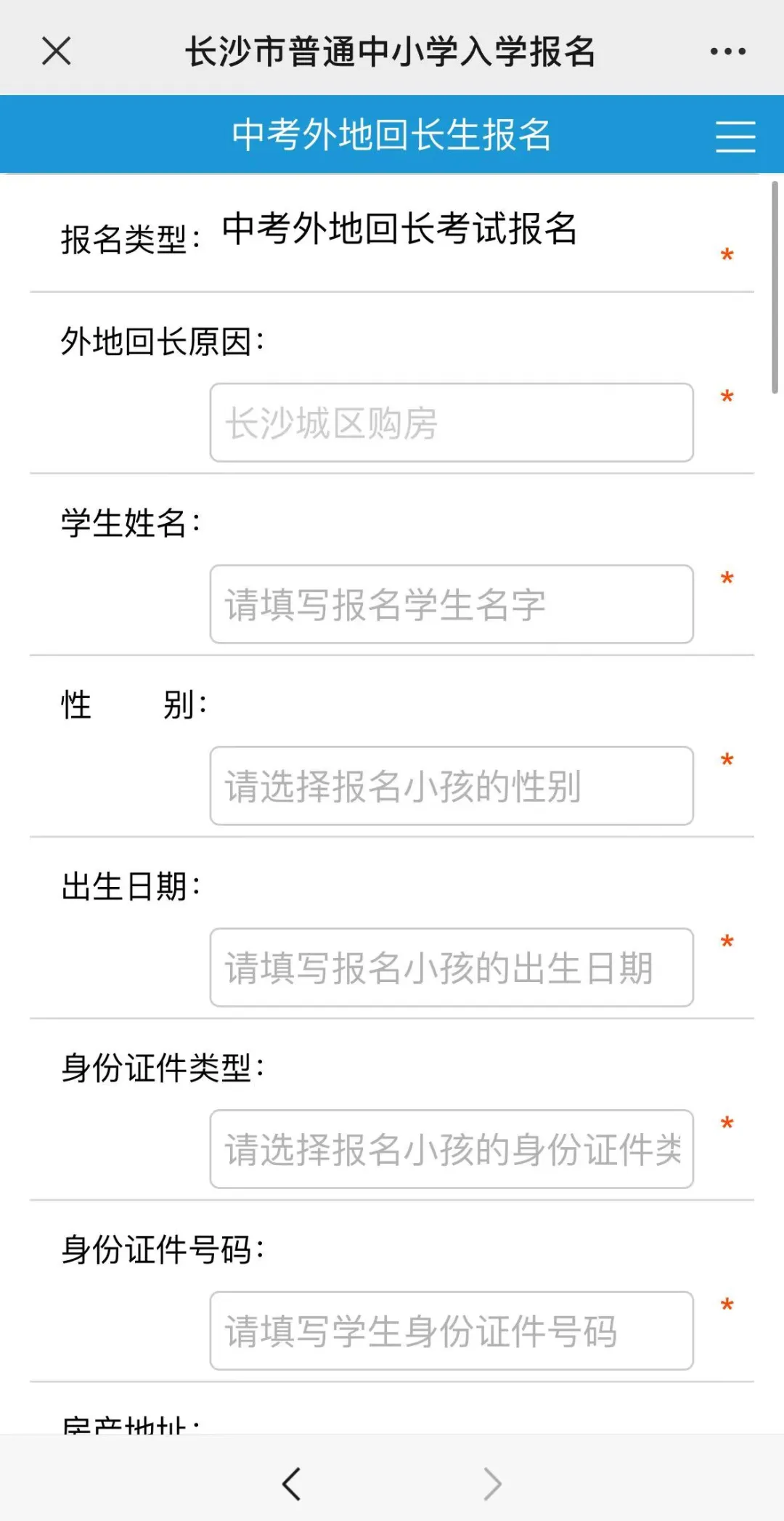Open the hamburger menu in blue header
Image resolution: width=784 pixels, height=1521 pixels.
[735, 136]
